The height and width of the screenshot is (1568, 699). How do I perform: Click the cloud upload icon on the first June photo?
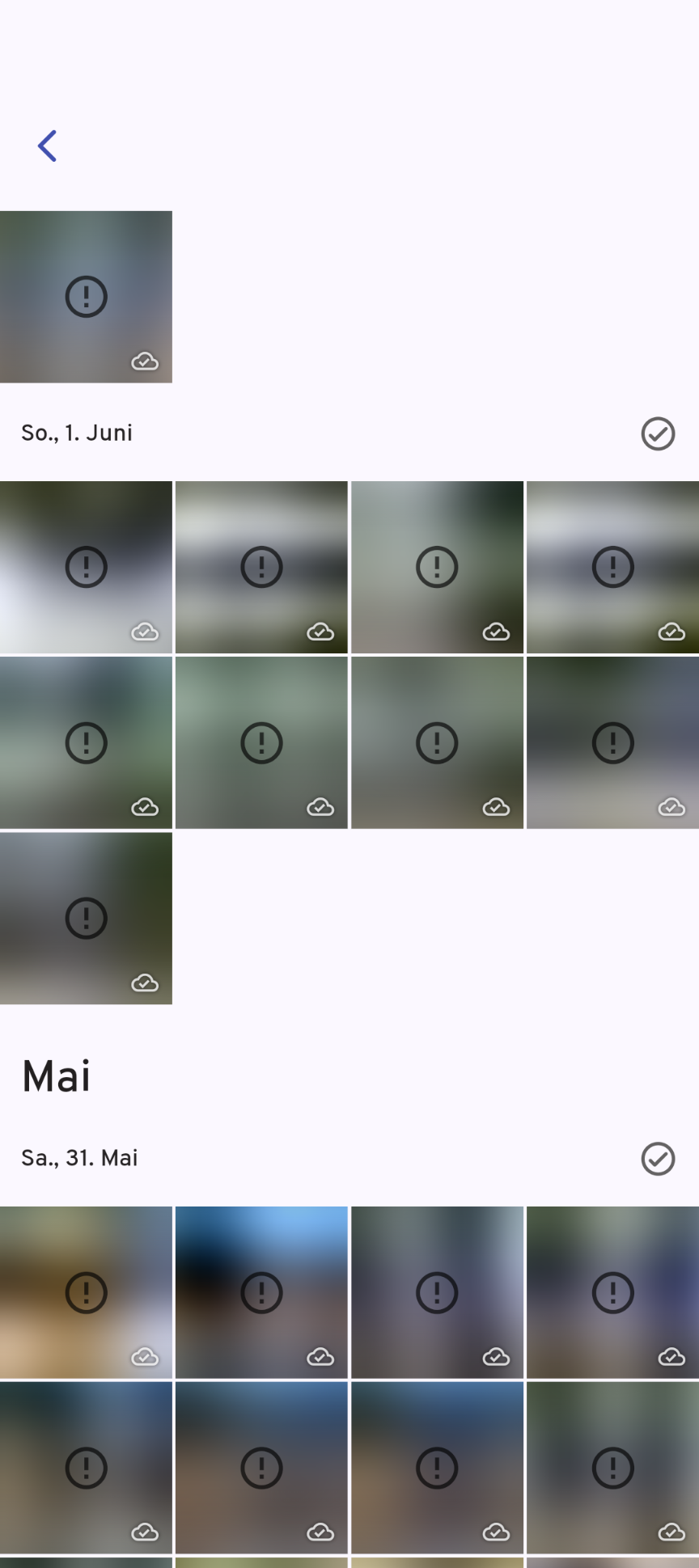[146, 362]
